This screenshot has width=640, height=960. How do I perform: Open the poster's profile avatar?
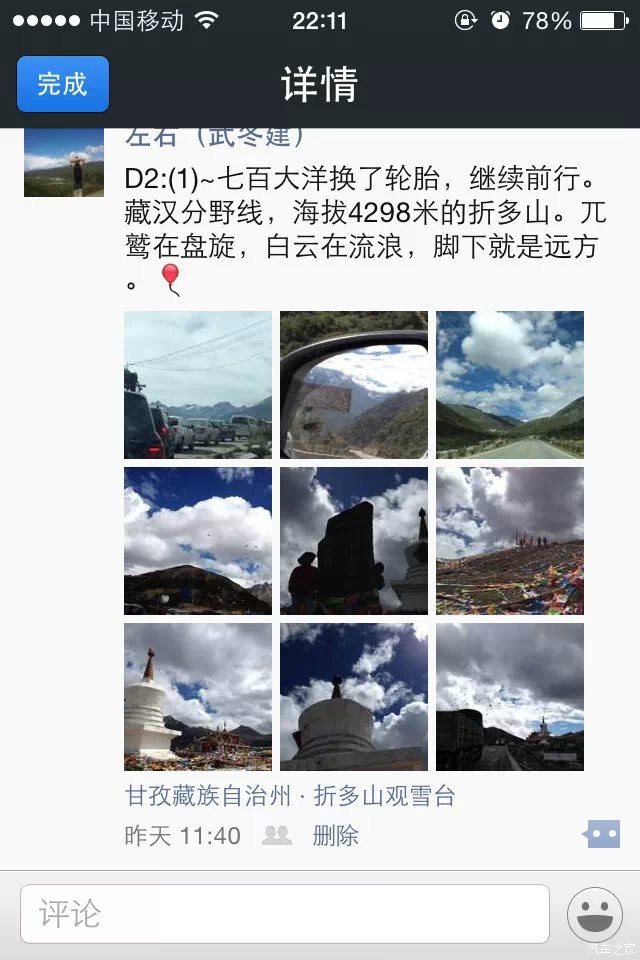[x=64, y=163]
